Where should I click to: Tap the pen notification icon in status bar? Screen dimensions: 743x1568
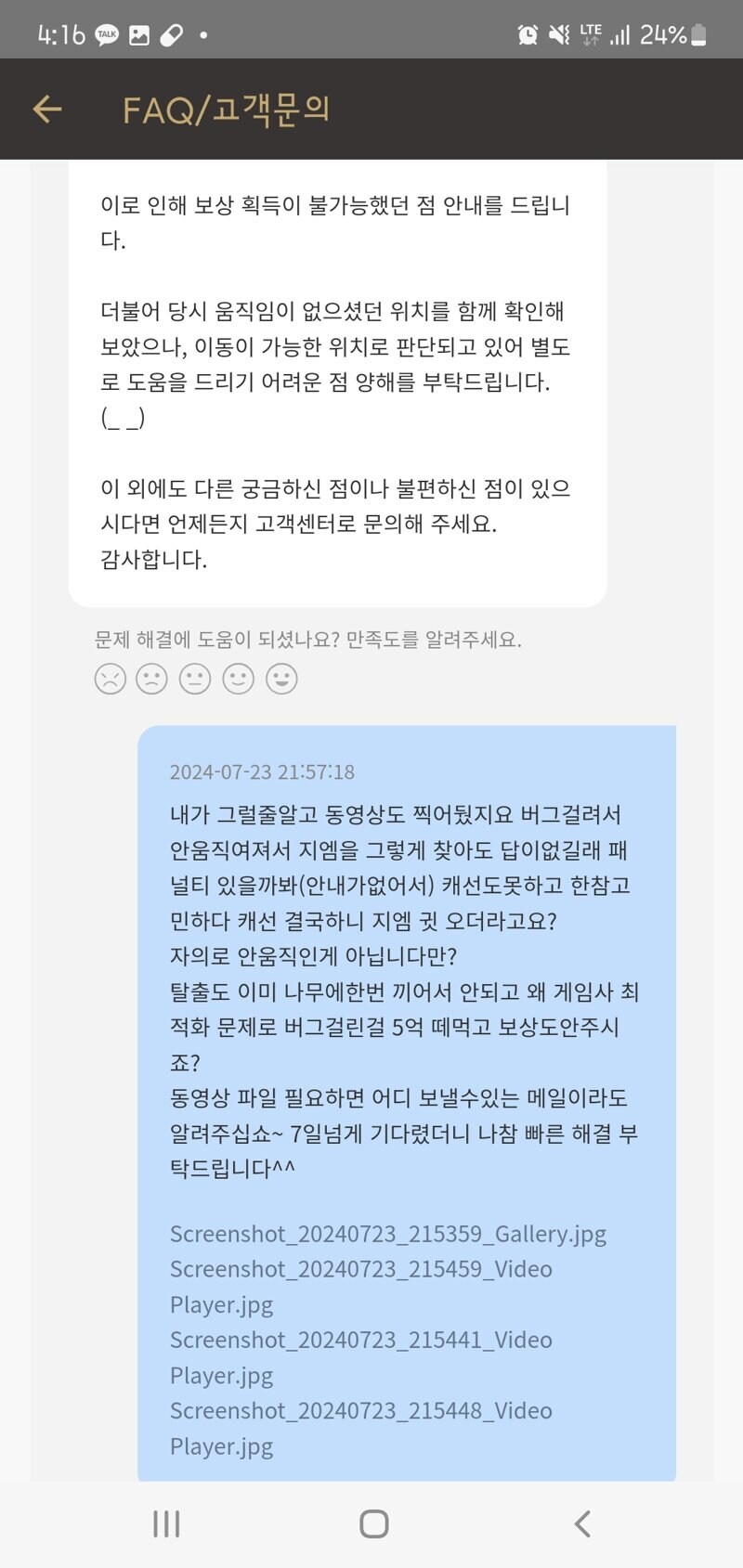tap(172, 32)
